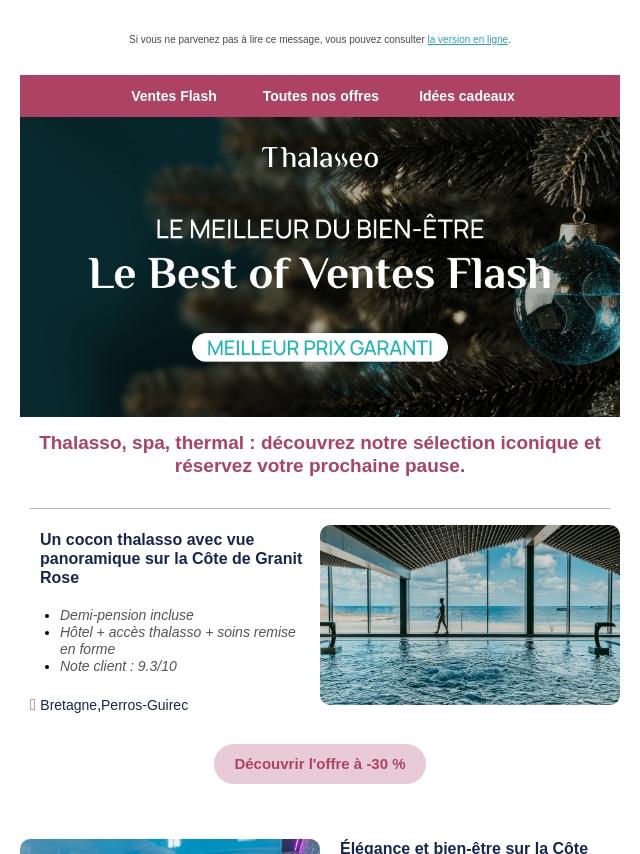Tap the Perros-Guirec pool photo

pos(469,615)
